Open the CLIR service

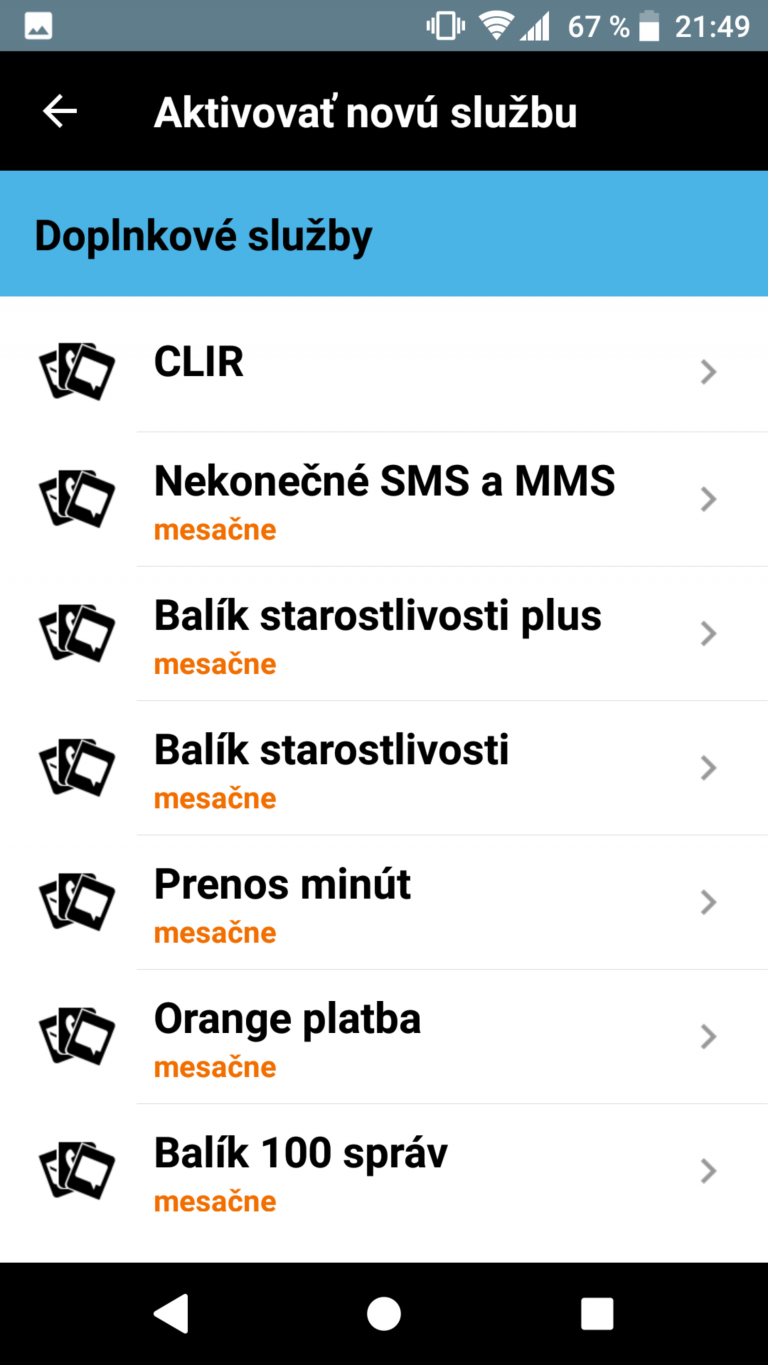tap(384, 365)
